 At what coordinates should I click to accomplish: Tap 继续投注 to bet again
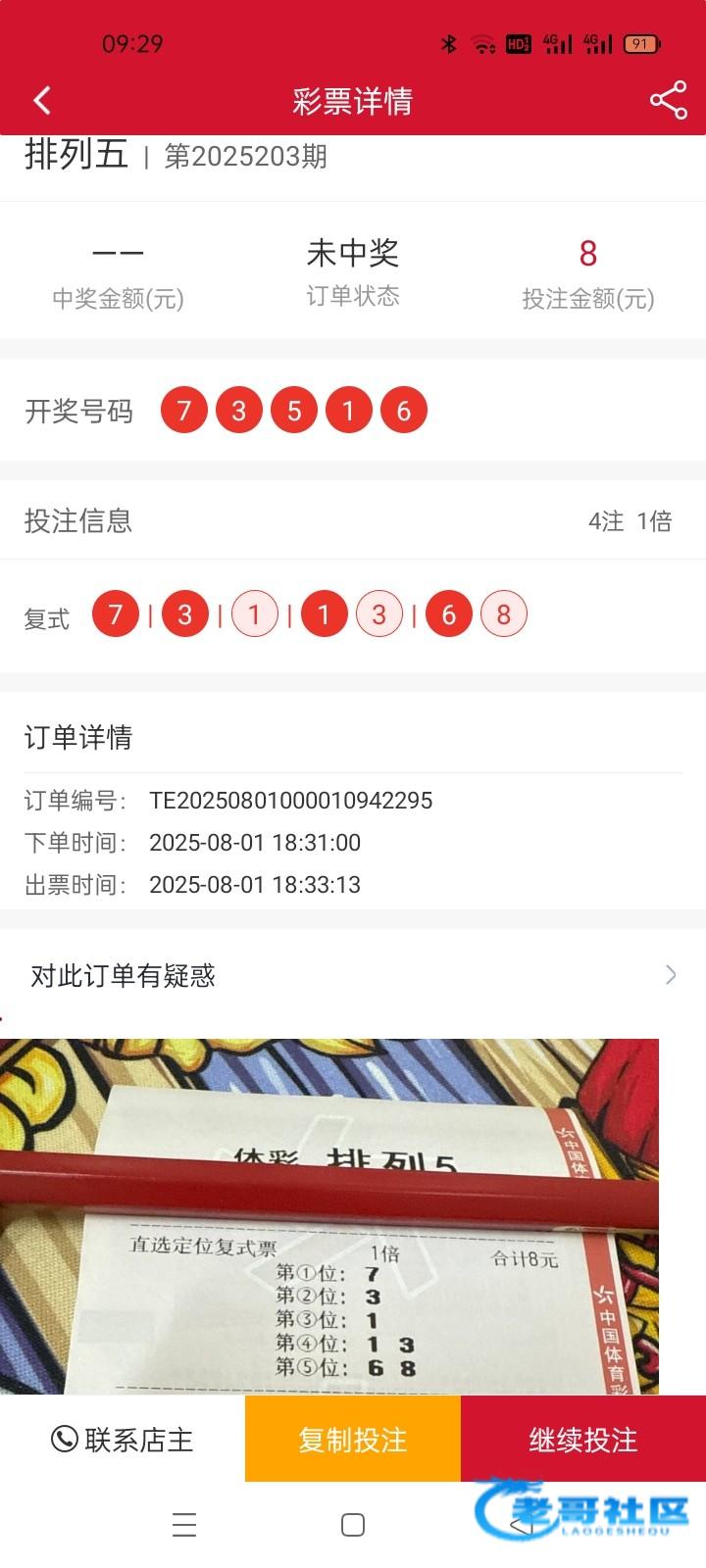point(583,1440)
